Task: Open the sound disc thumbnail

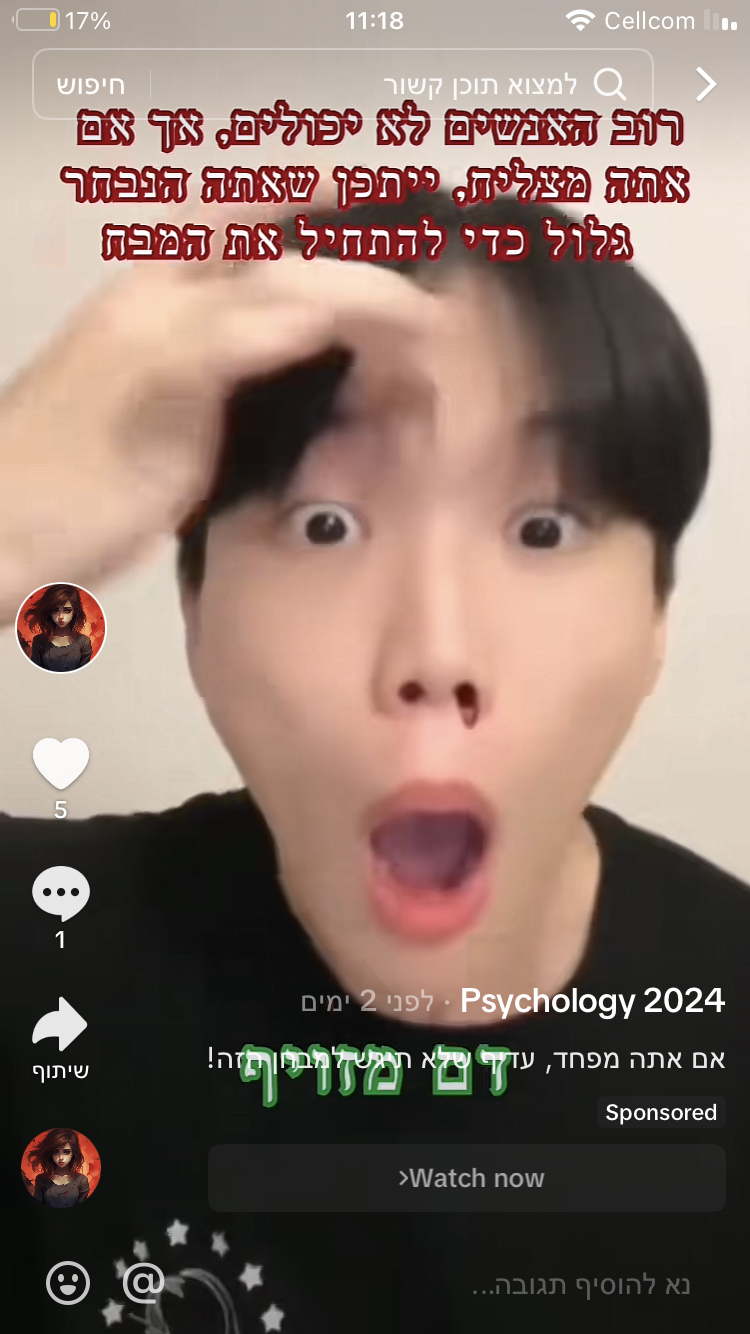Action: click(61, 1168)
